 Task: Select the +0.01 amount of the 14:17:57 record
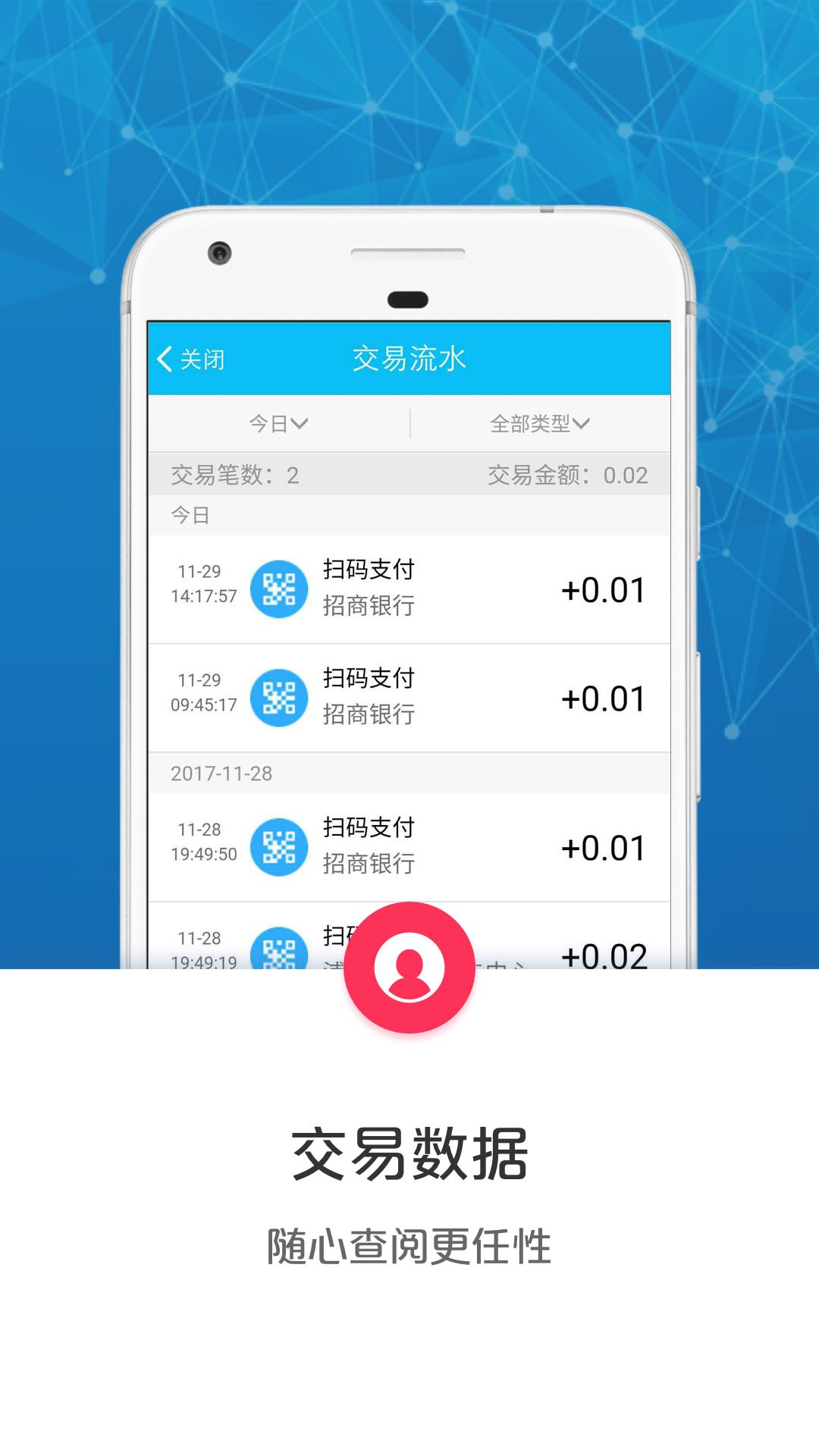(604, 590)
